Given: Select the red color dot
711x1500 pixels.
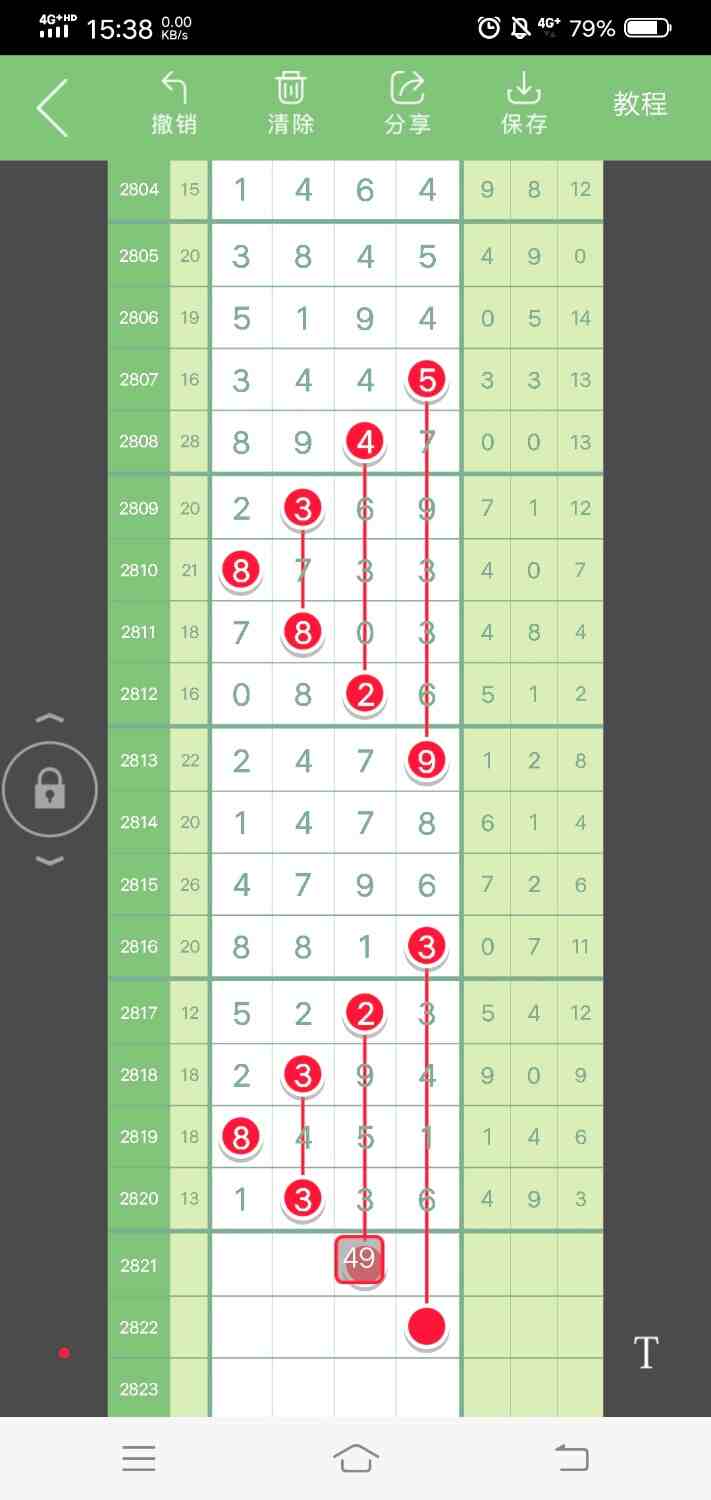Looking at the screenshot, I should point(64,1353).
